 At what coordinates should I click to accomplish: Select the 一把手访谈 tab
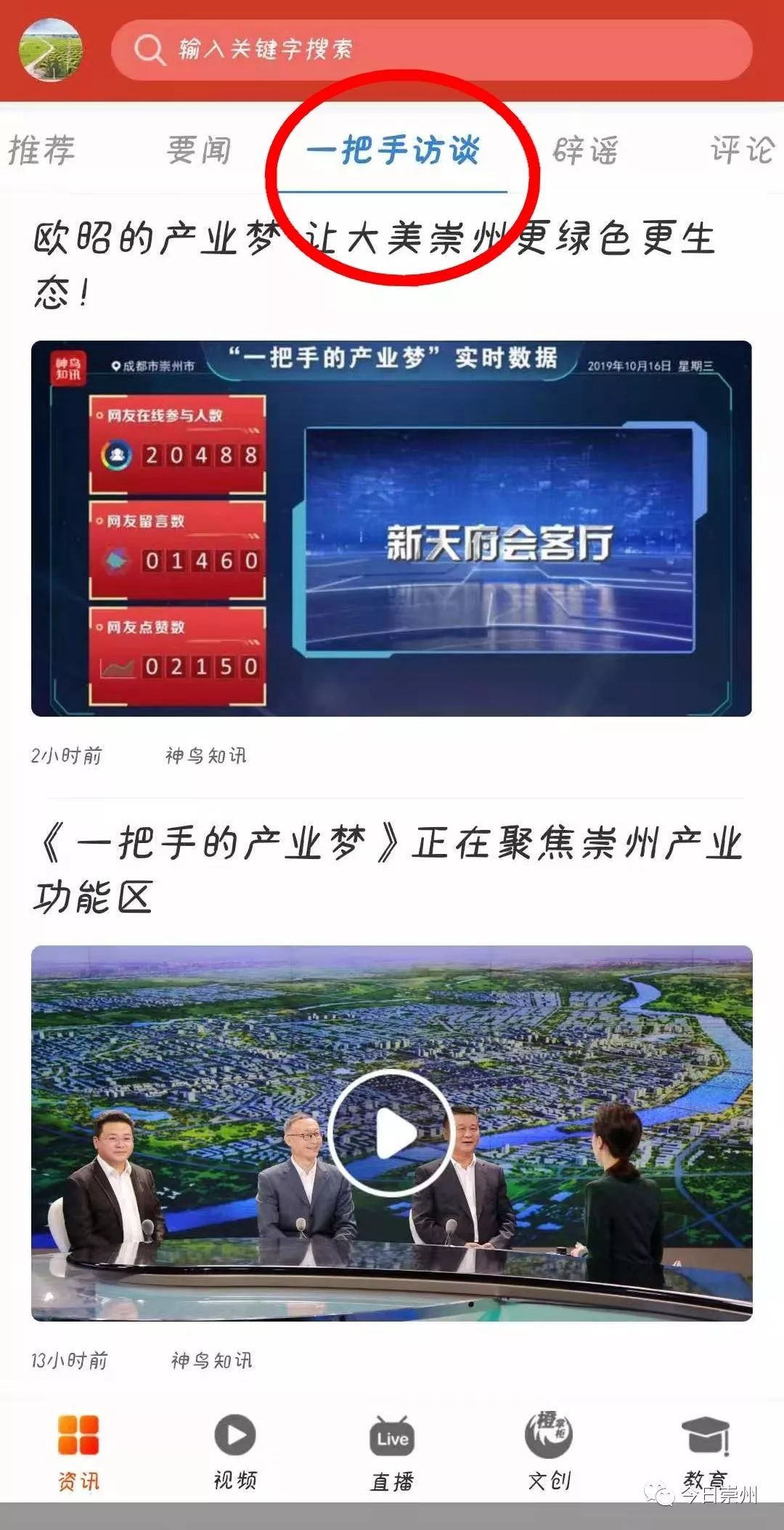(x=393, y=150)
